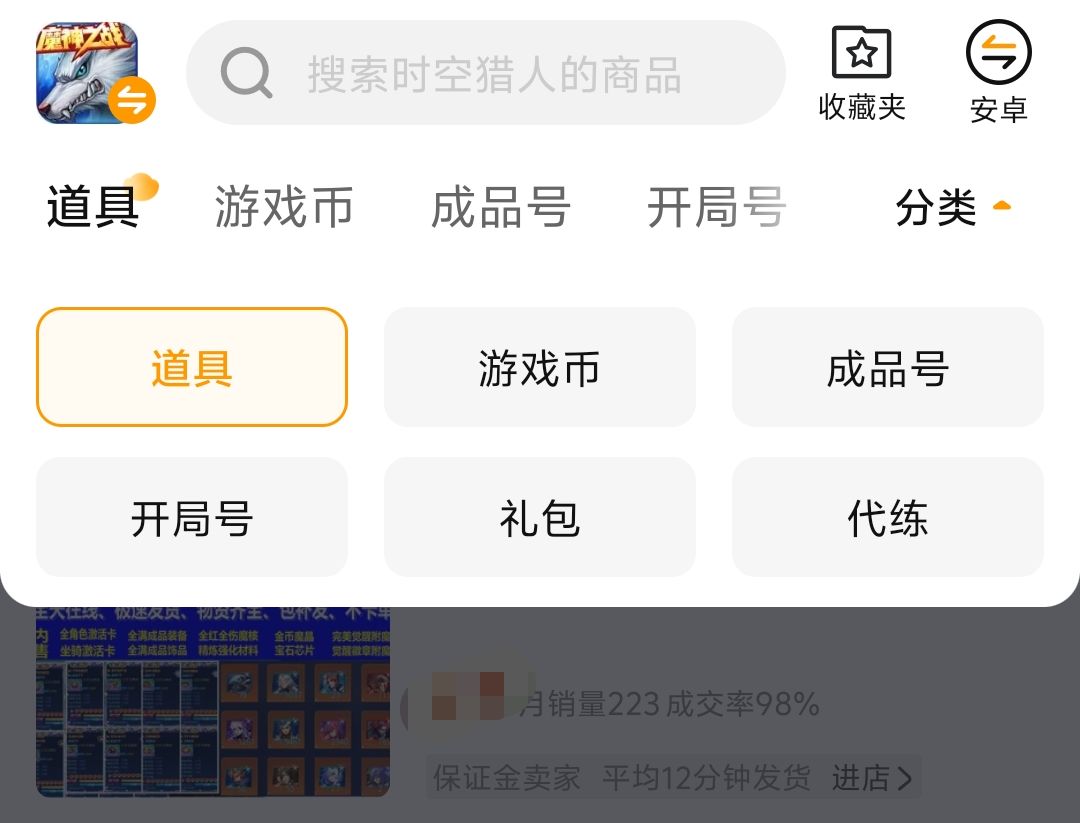The height and width of the screenshot is (823, 1080).
Task: Select the 游戏币 category chip
Action: tap(540, 368)
